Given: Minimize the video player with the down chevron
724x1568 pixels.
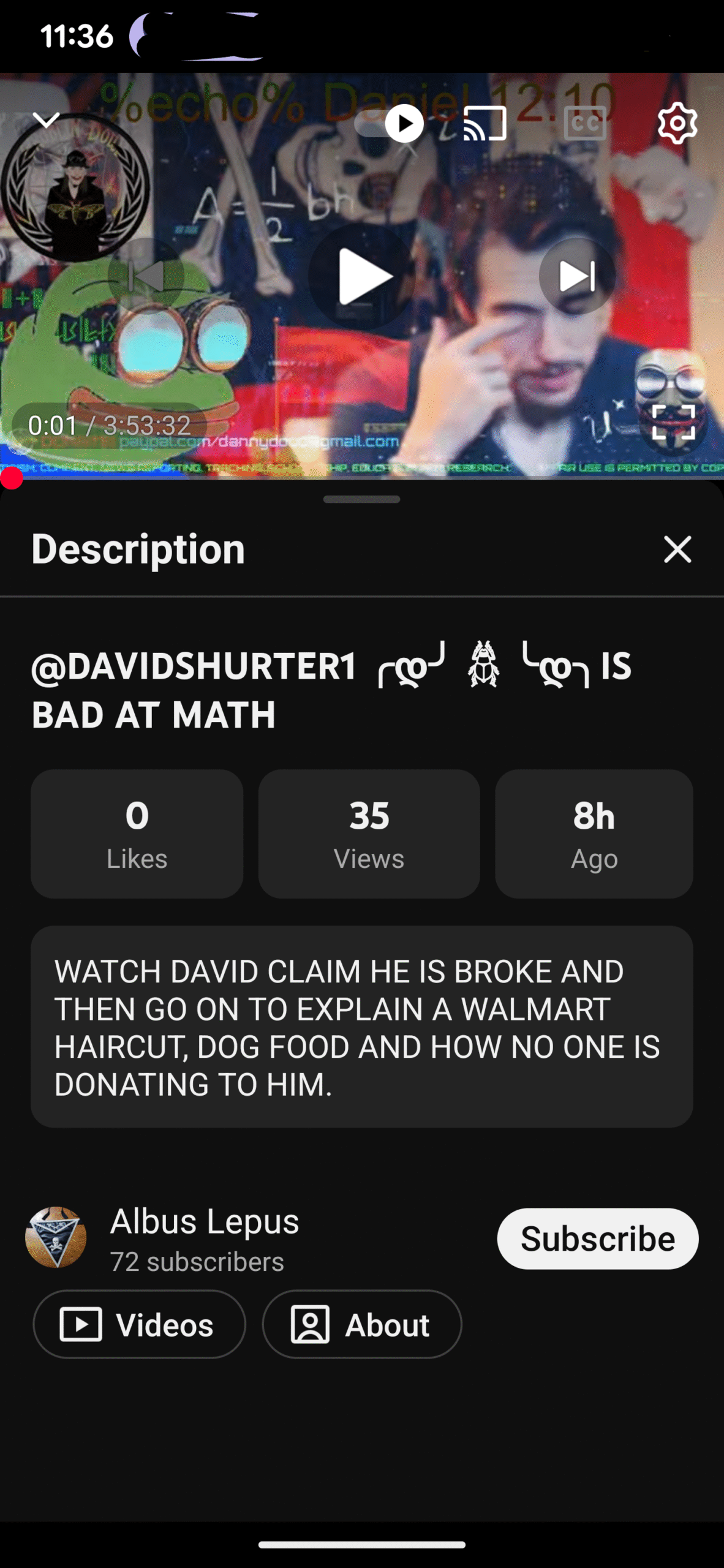Looking at the screenshot, I should point(46,120).
